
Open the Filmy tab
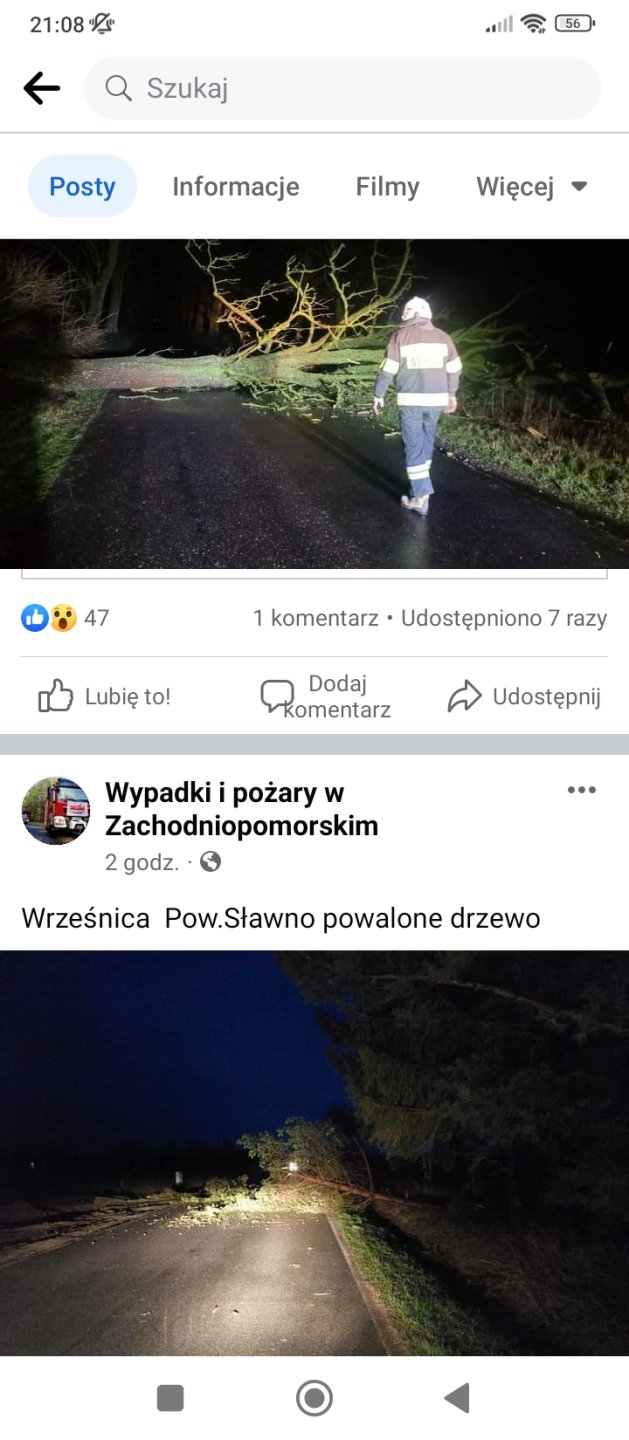coord(387,186)
